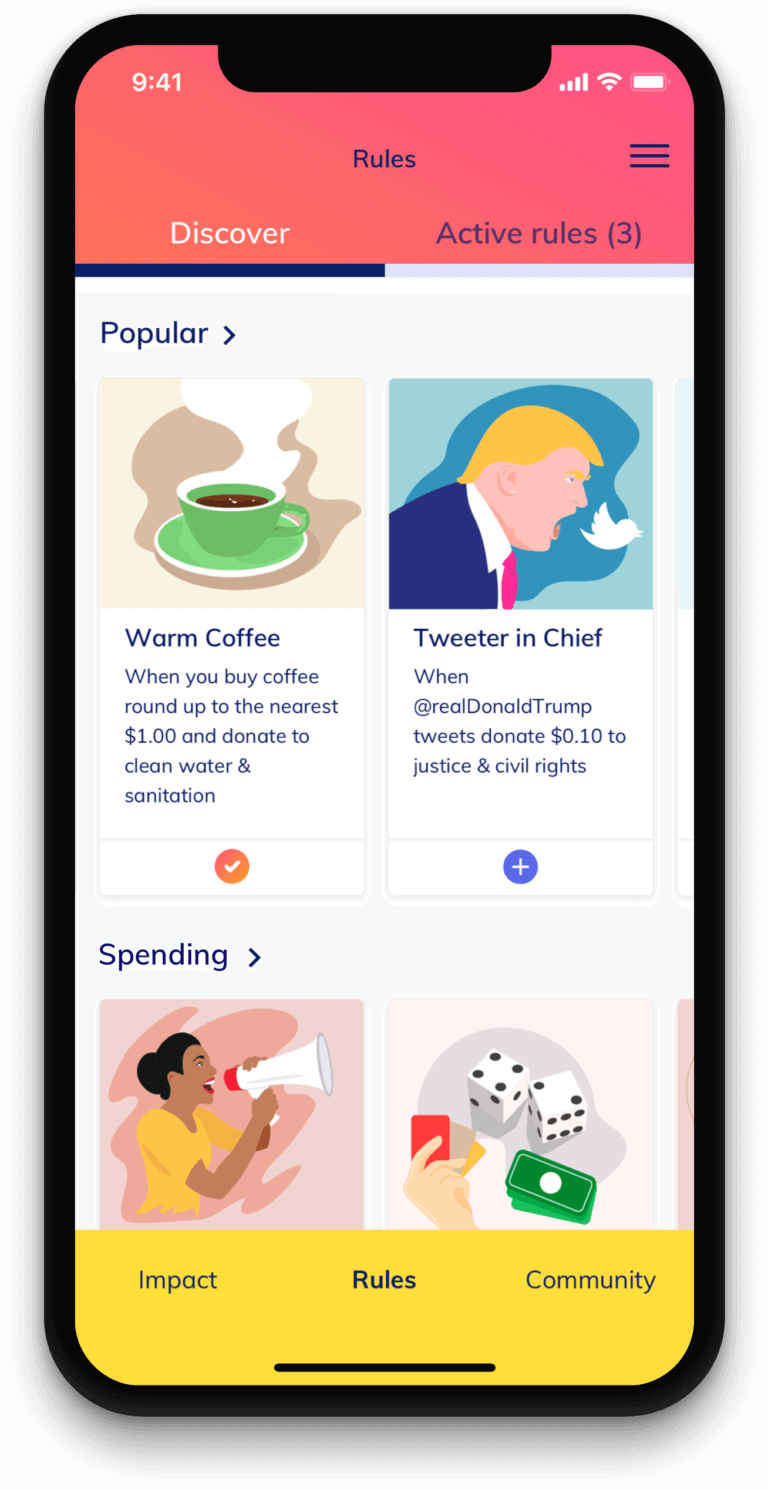Open the hamburger menu

pyautogui.click(x=649, y=156)
